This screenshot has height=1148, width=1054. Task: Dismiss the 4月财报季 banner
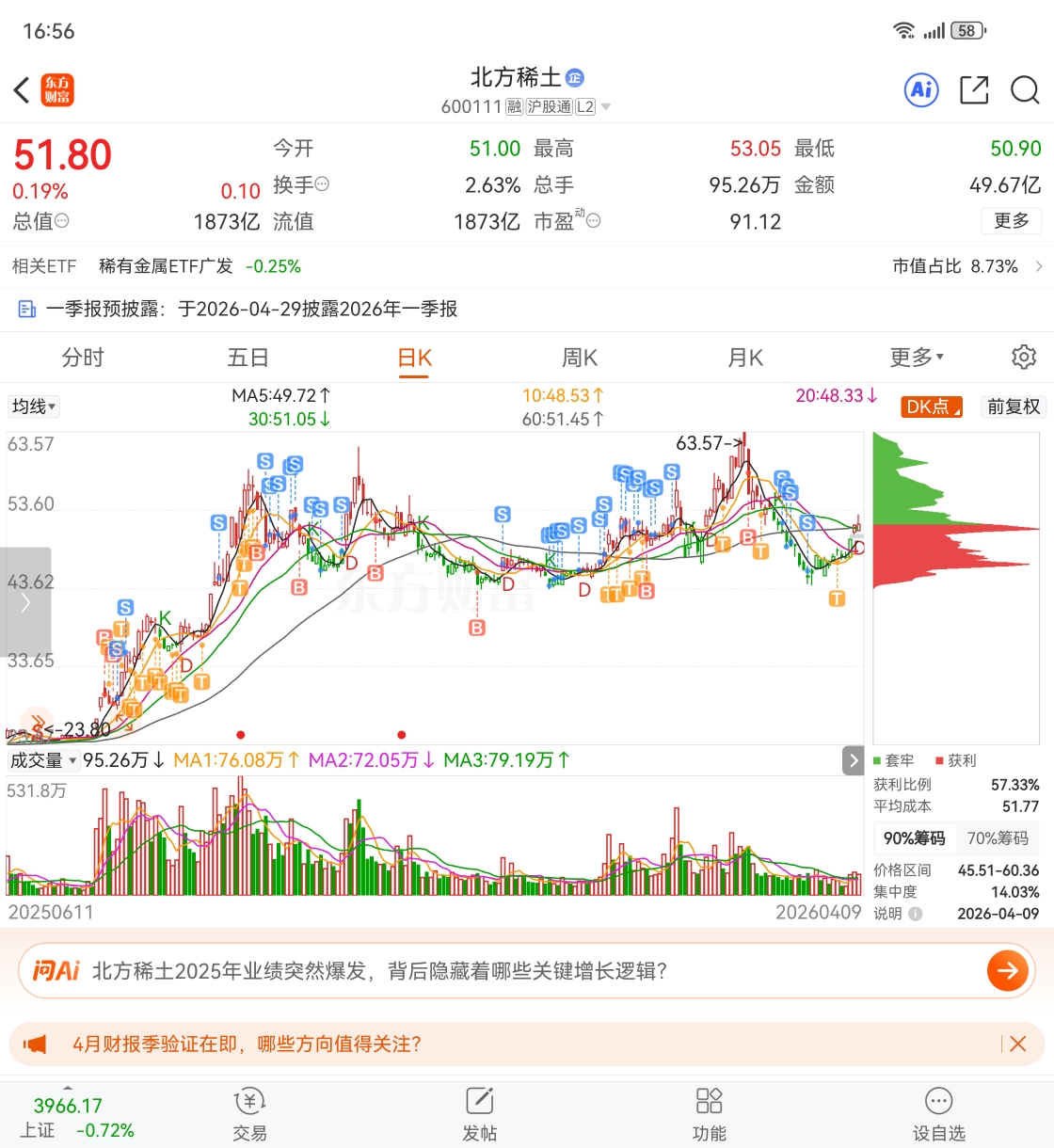[1017, 1044]
